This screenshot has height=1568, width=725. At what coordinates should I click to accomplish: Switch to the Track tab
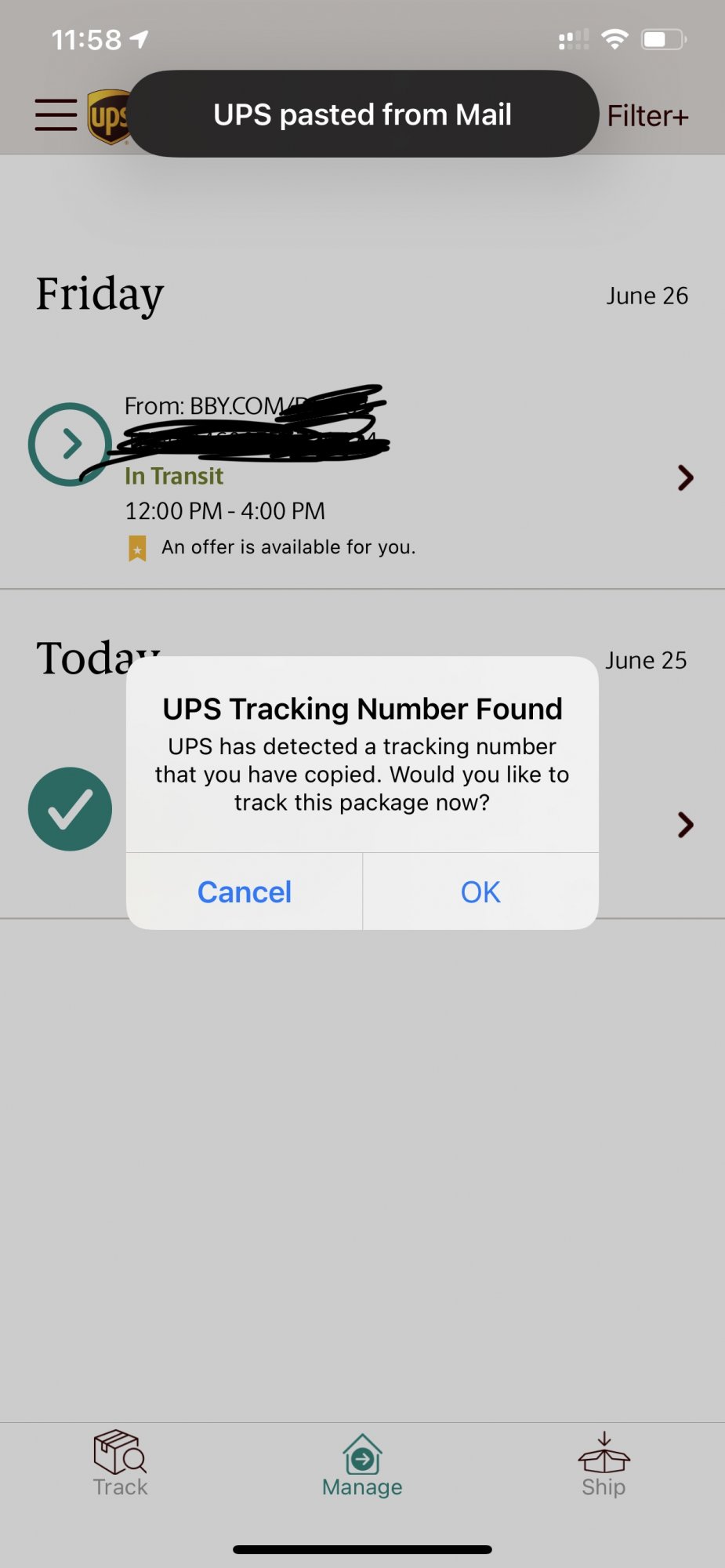click(x=121, y=1464)
